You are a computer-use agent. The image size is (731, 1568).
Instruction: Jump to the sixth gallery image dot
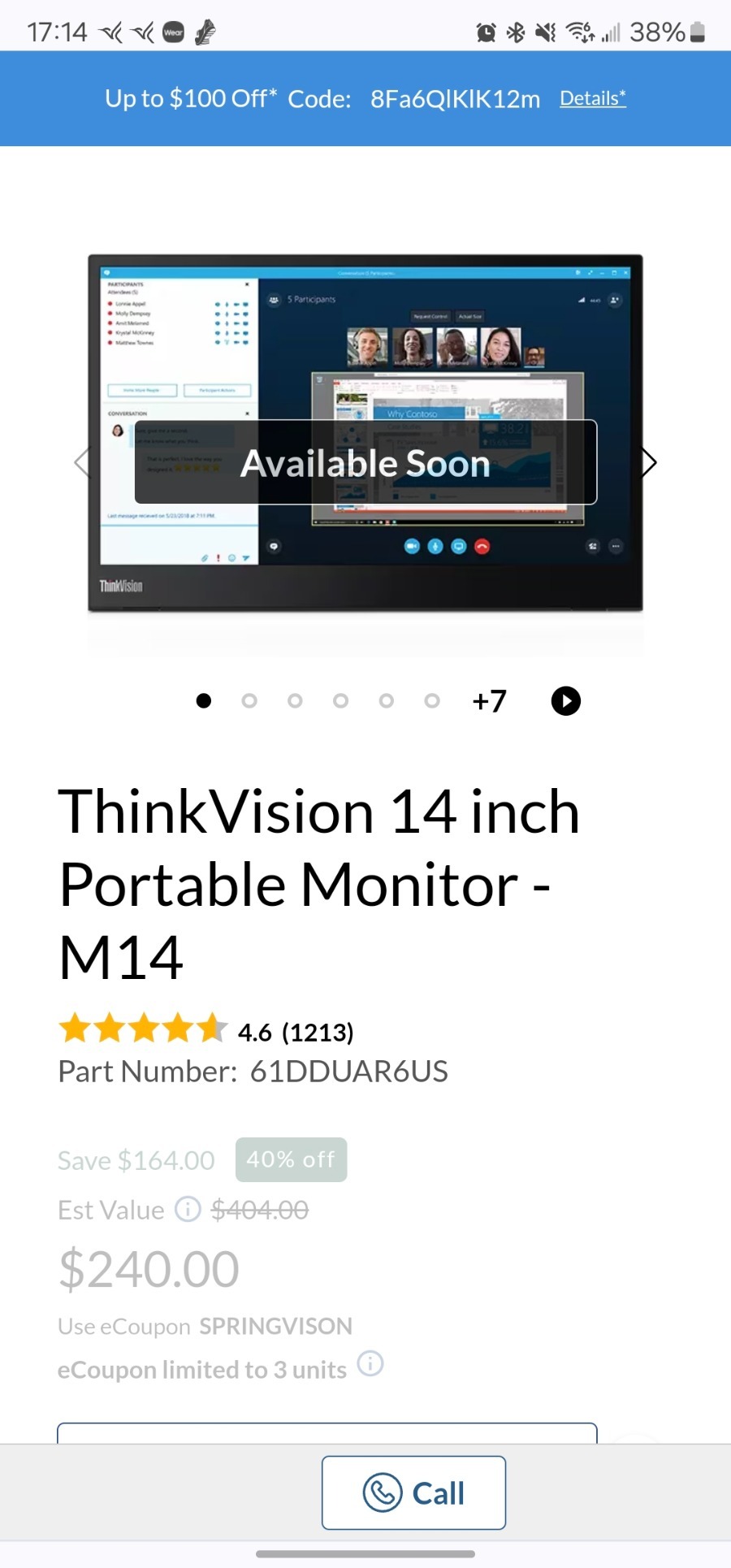(432, 700)
